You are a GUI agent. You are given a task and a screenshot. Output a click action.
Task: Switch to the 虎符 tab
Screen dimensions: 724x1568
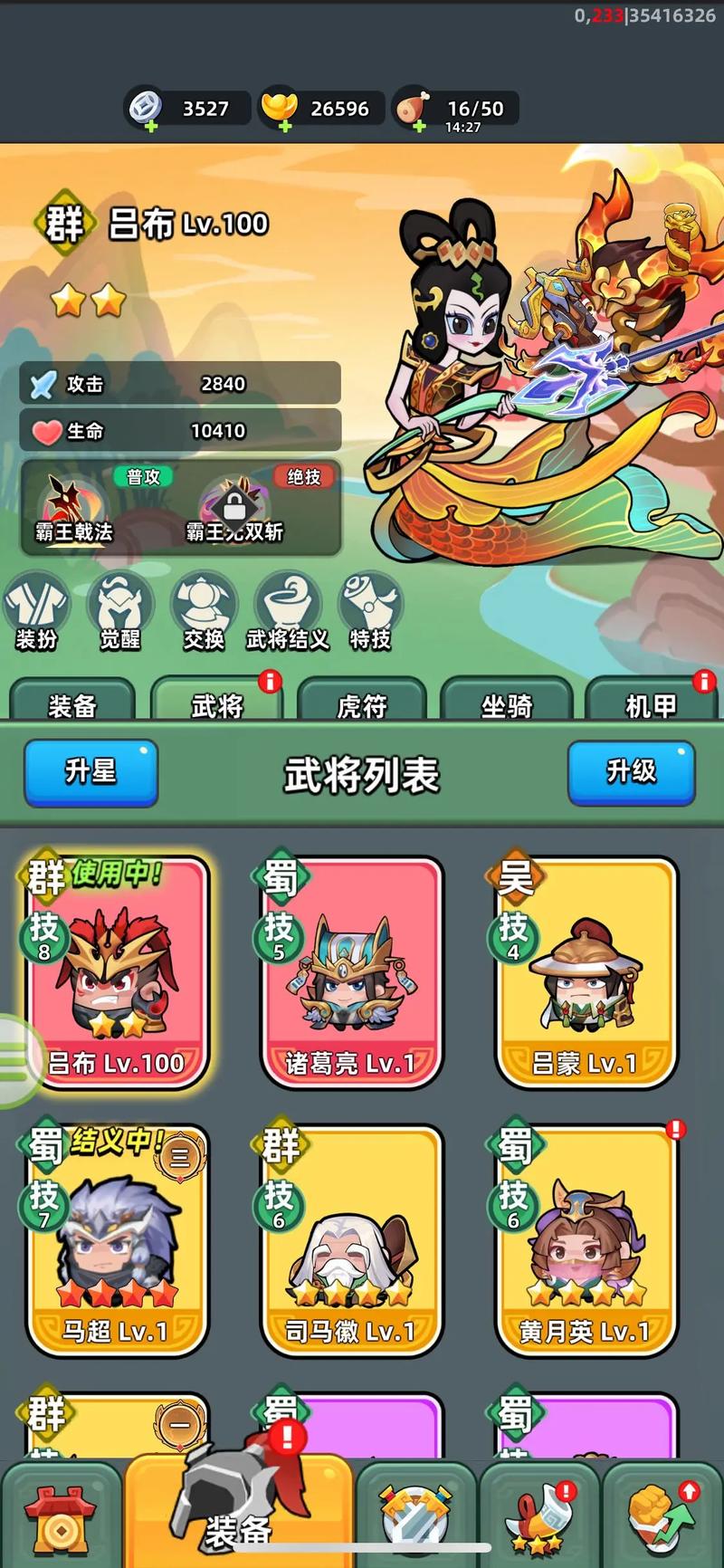[361, 704]
